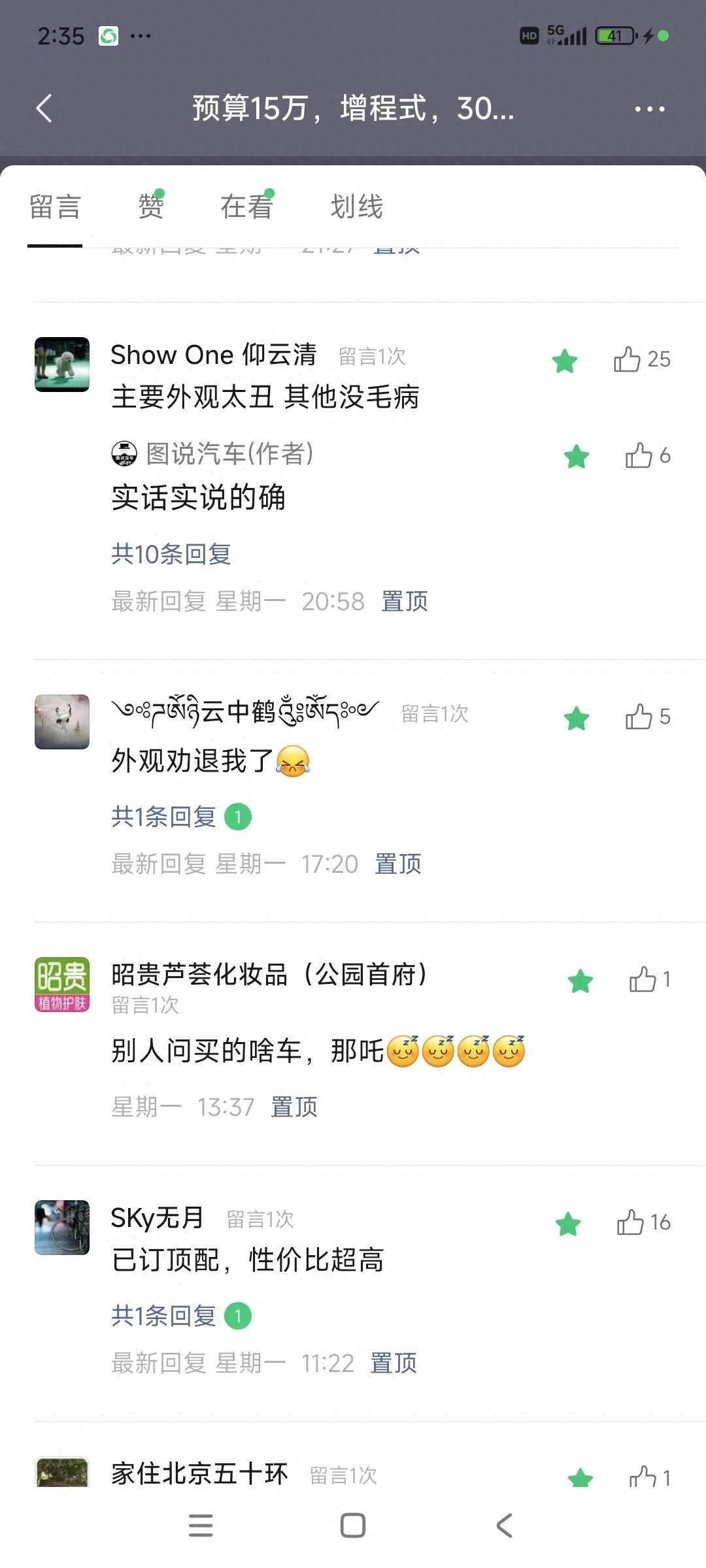Pin the comment posted at 13:37
The image size is (706, 1568).
(x=294, y=1107)
